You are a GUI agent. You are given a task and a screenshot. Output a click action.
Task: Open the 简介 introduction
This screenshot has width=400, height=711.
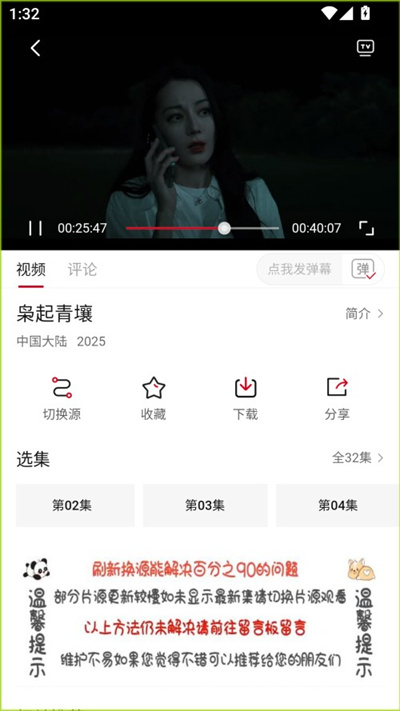364,313
